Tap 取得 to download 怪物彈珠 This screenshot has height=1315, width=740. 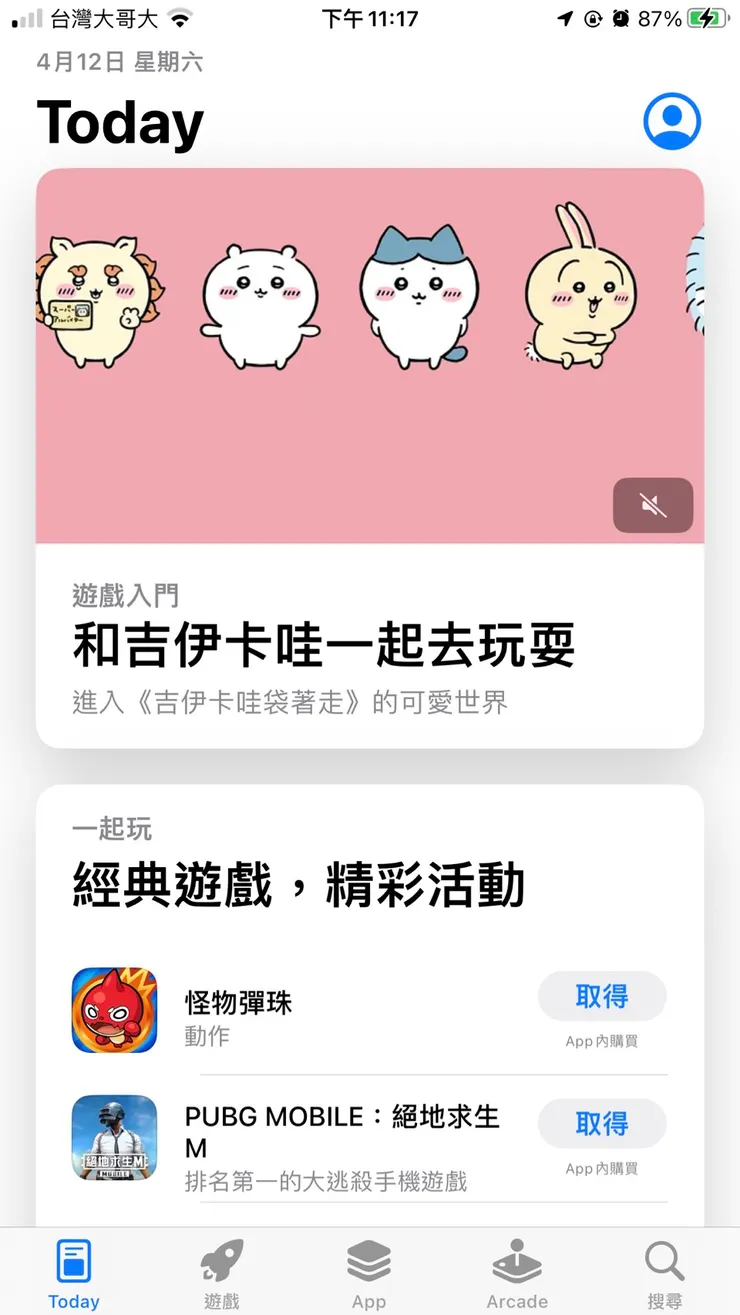click(x=602, y=996)
